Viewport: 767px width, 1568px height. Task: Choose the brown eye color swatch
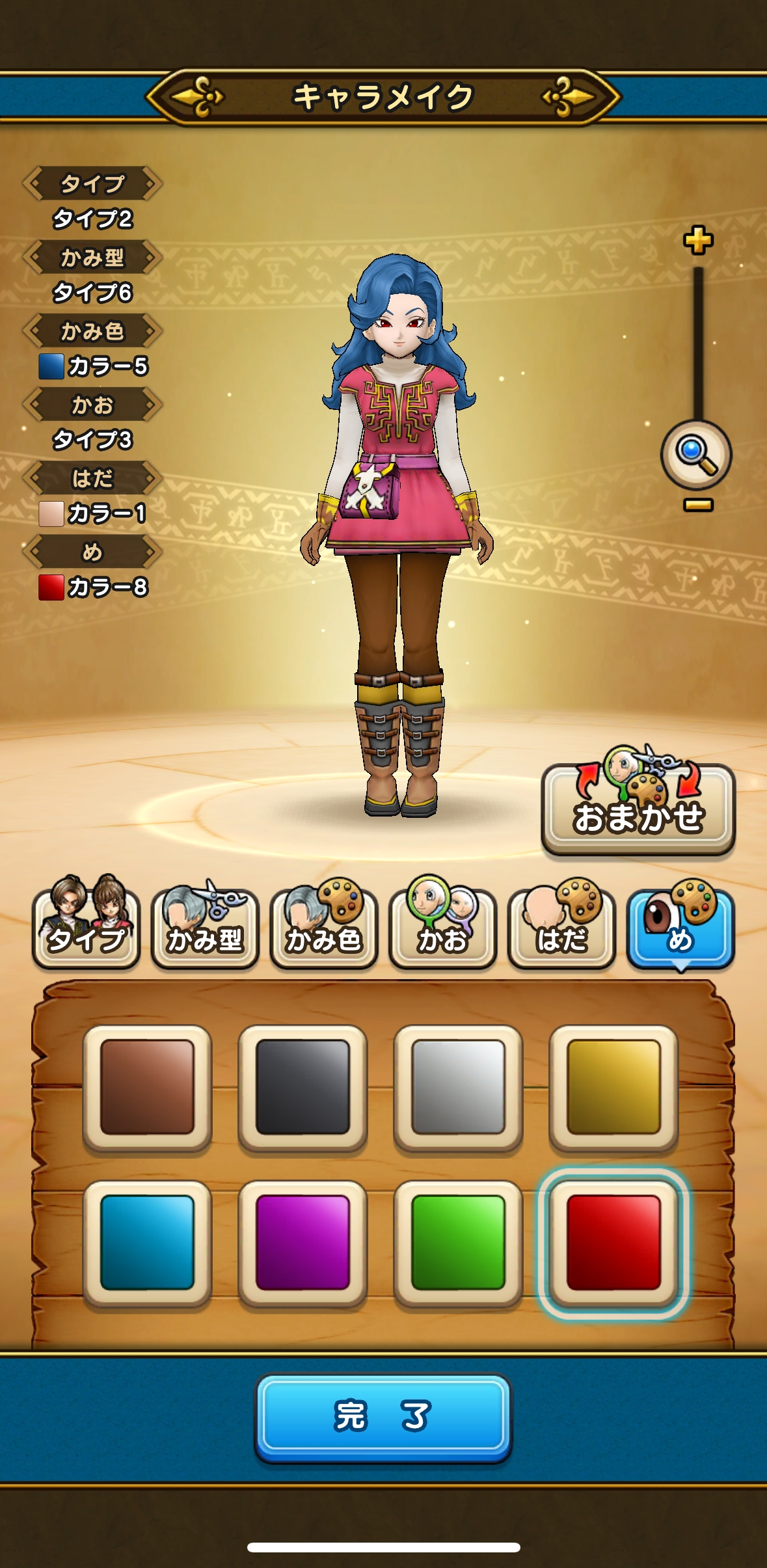pos(147,1087)
